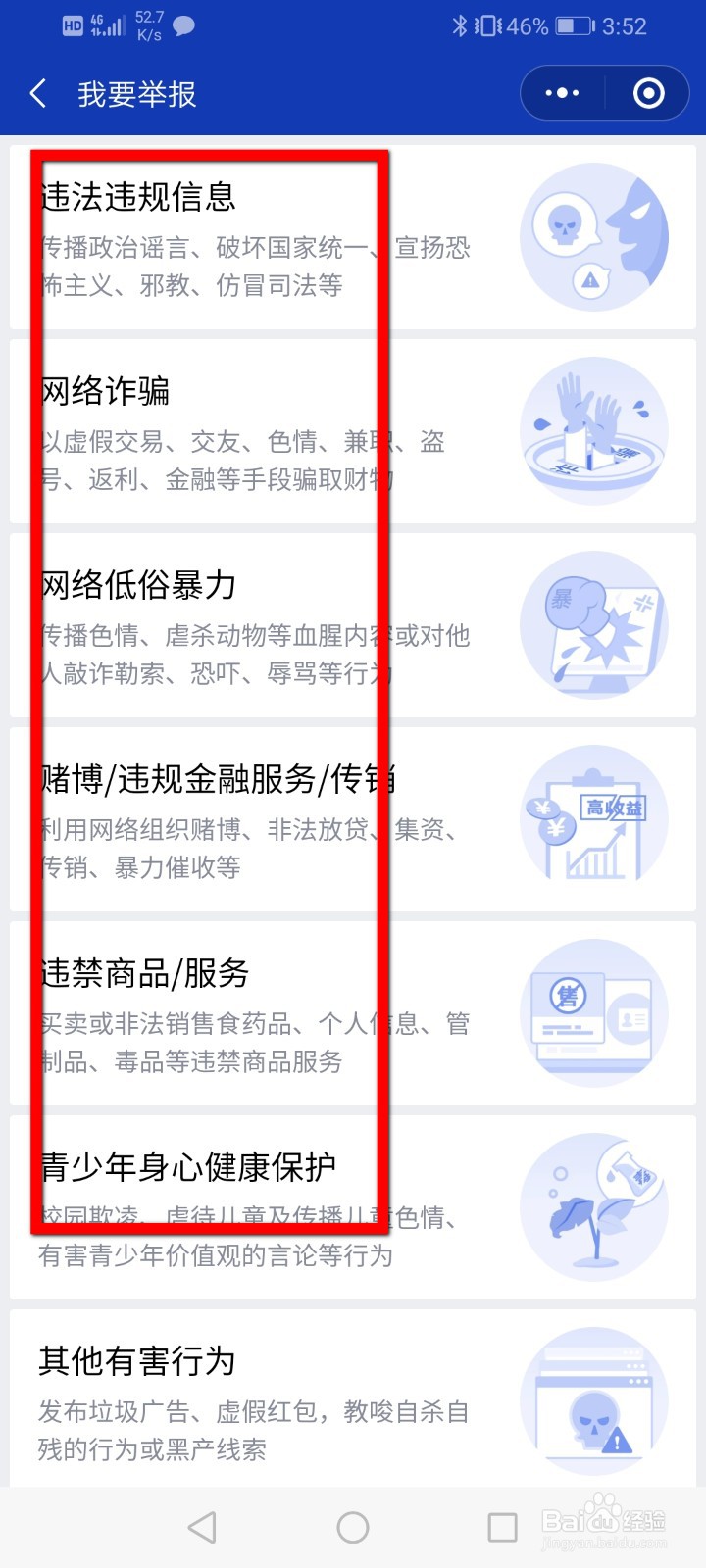Tap the back arrow beside 我要举报
Screen dimensions: 706x1568
(37, 93)
